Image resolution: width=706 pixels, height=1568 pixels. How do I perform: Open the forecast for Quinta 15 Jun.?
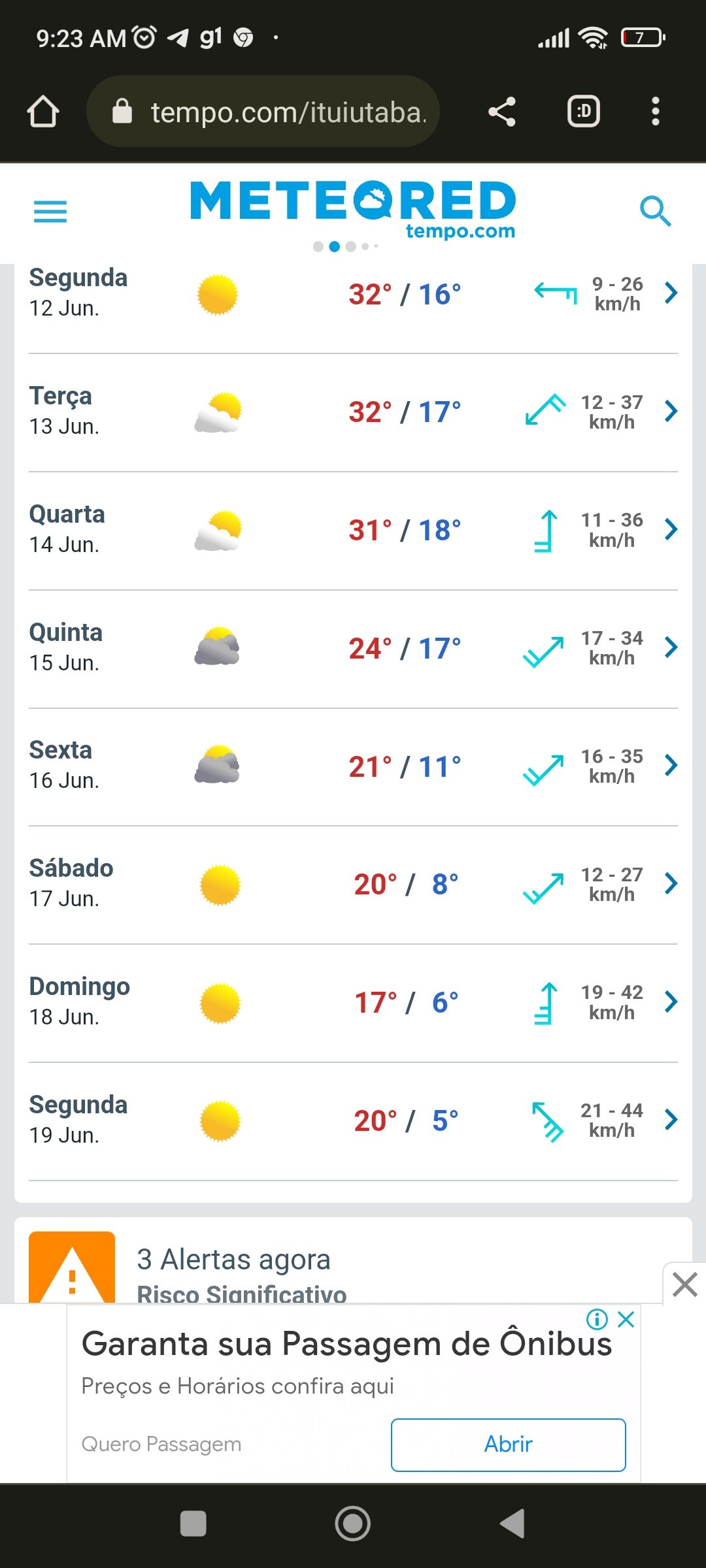pyautogui.click(x=353, y=649)
